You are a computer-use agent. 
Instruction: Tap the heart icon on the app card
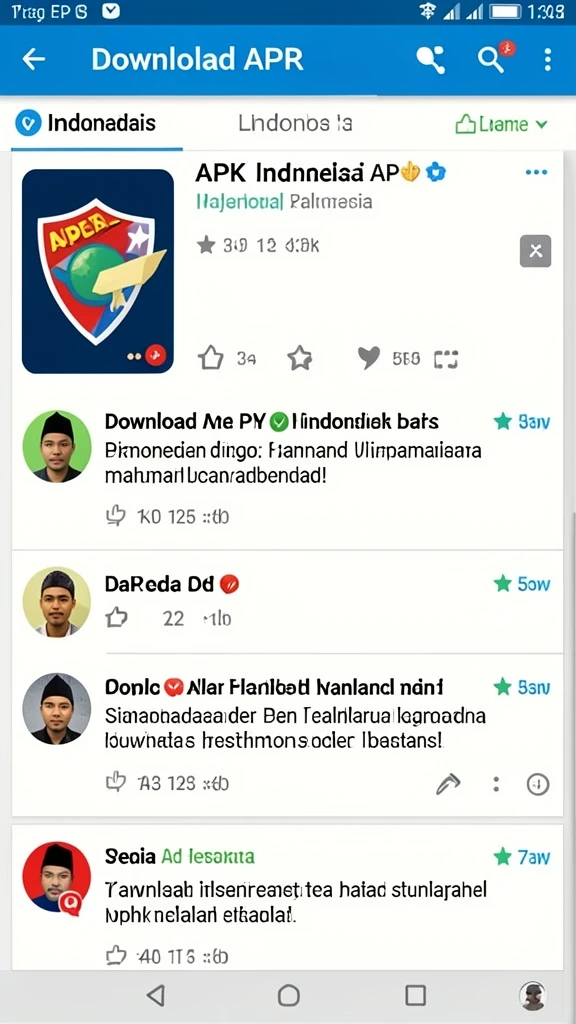[x=369, y=357]
